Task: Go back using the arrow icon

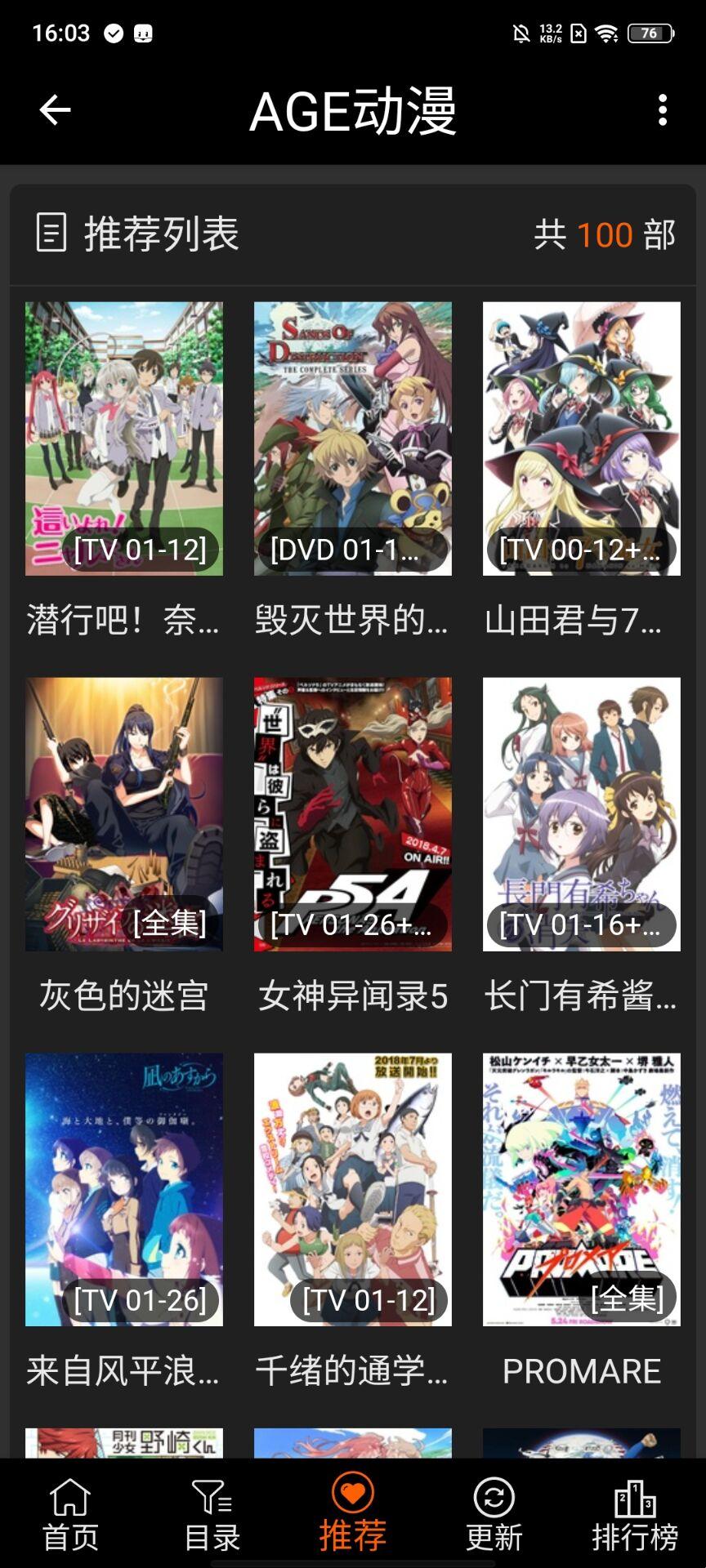Action: tap(56, 110)
